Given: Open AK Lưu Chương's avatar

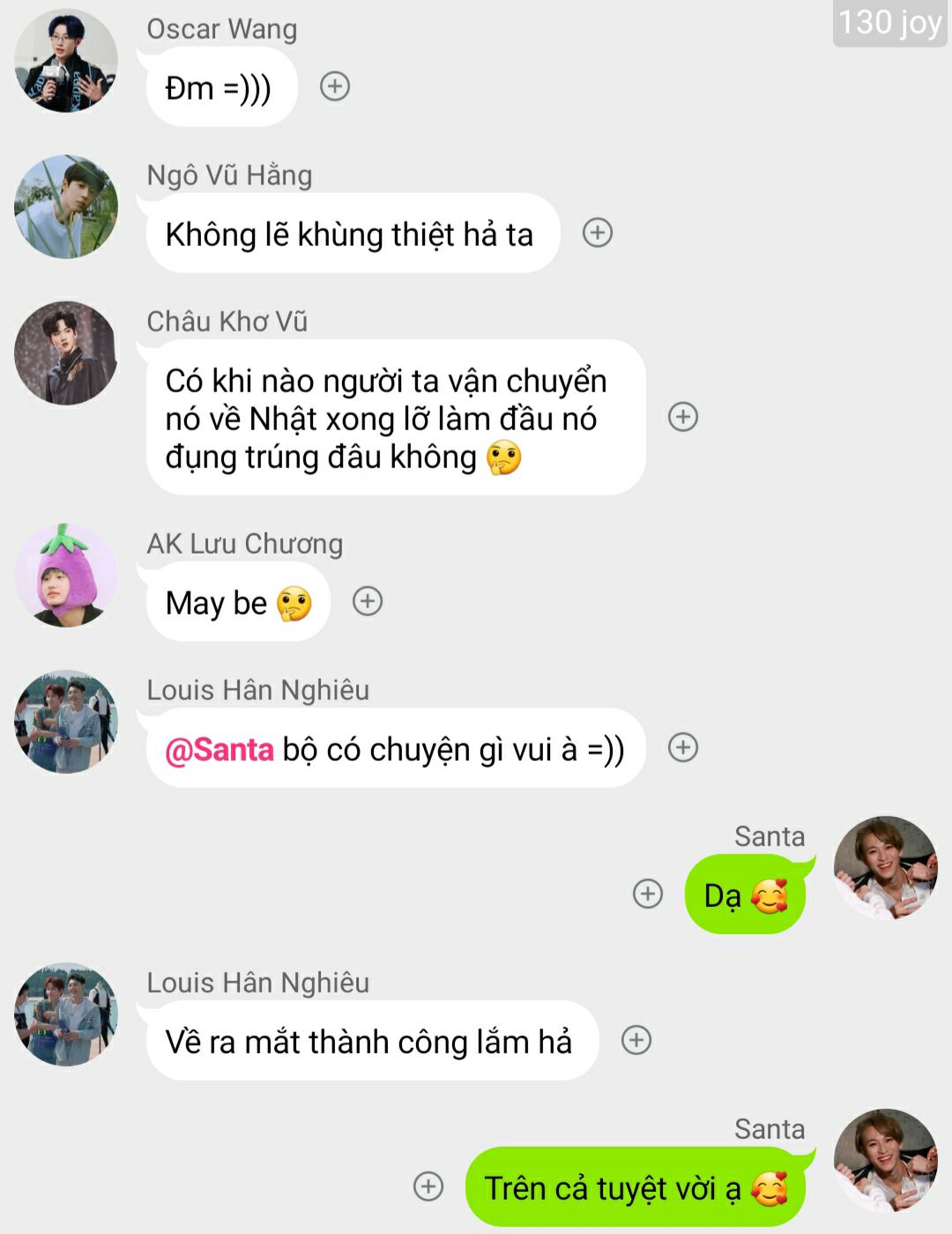Looking at the screenshot, I should 66,576.
